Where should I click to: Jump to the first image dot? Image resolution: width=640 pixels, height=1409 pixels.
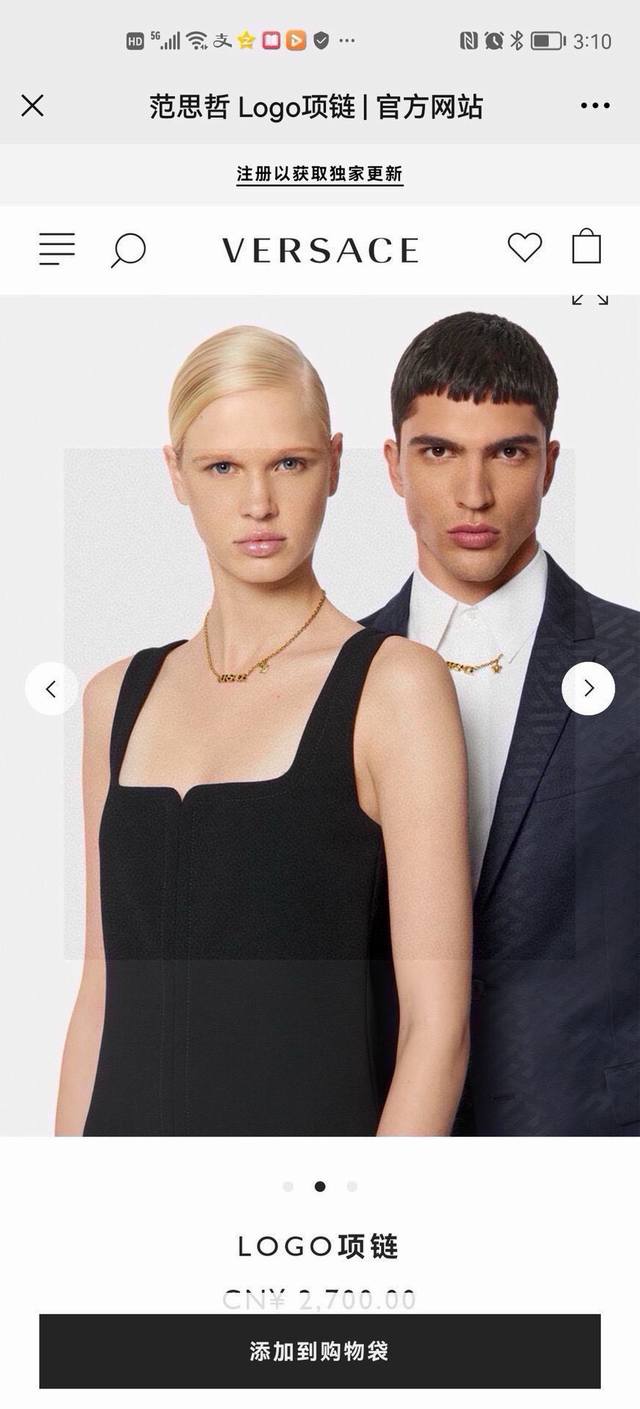[x=288, y=1187]
